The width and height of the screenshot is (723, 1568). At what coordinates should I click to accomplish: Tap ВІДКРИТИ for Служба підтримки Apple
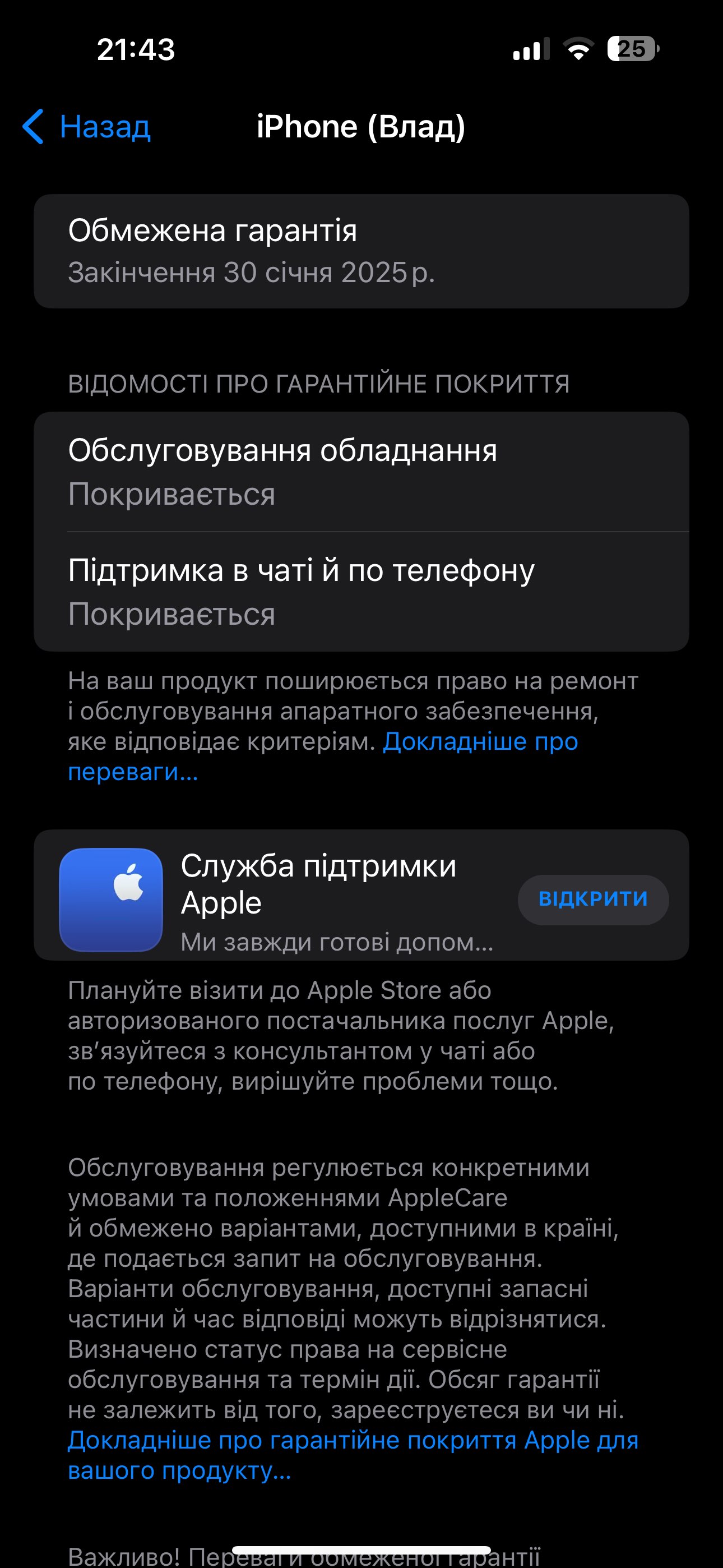pos(593,899)
